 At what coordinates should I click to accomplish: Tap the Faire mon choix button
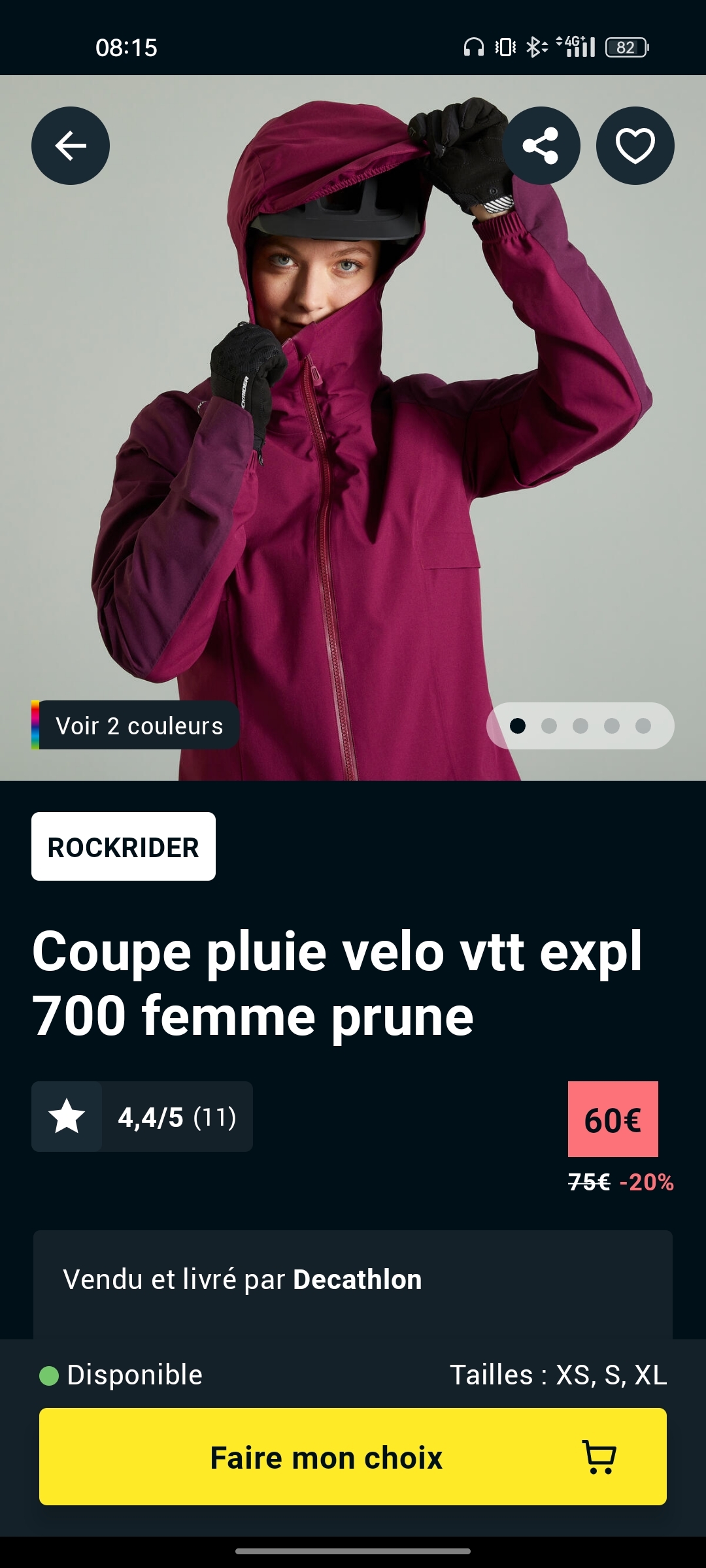point(353,1457)
